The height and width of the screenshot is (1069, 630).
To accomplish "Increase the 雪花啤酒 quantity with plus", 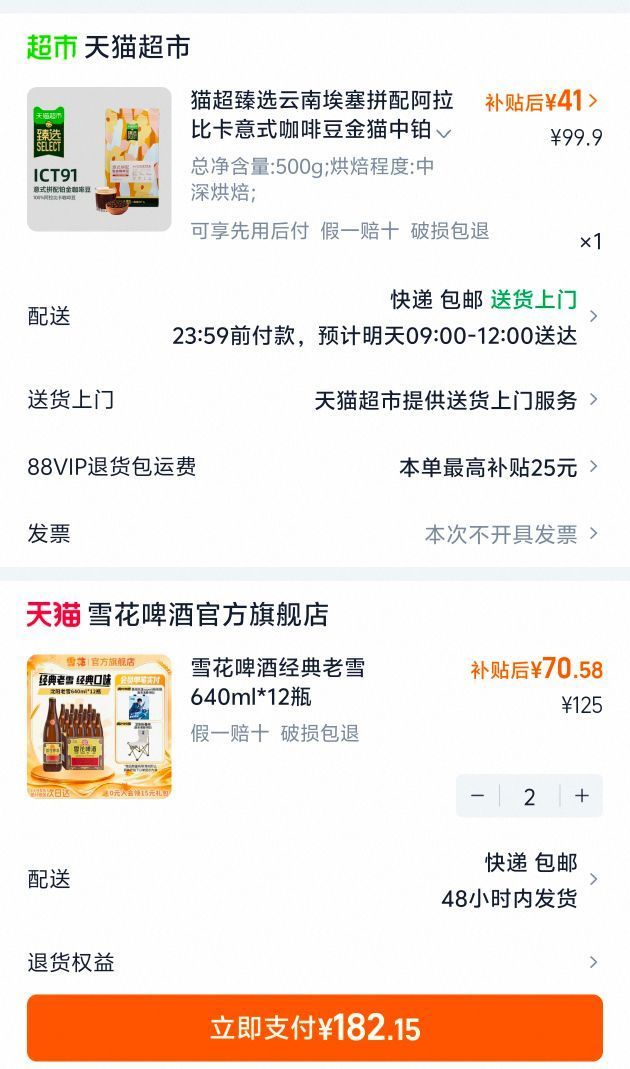I will 582,796.
